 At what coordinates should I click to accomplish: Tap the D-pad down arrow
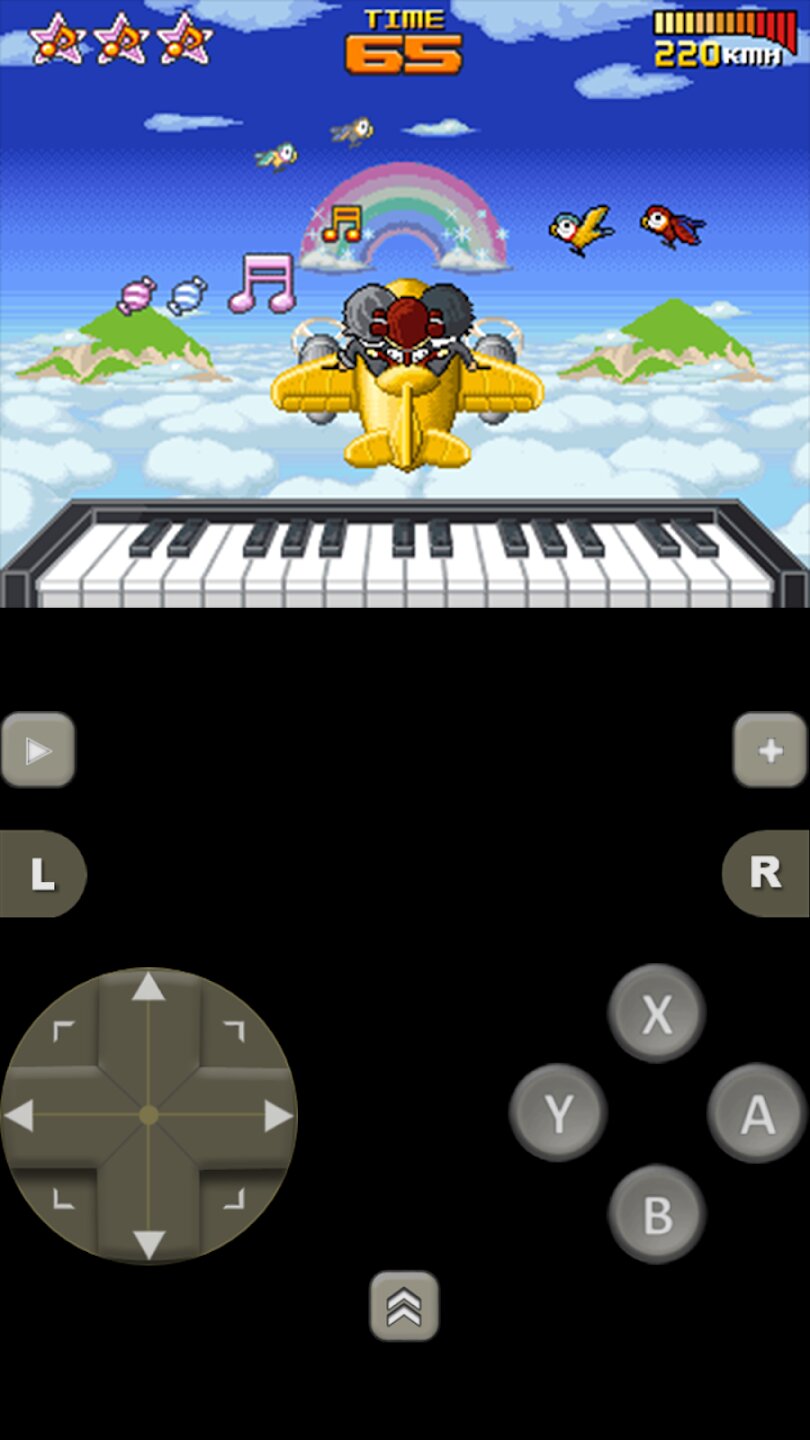[x=149, y=1243]
